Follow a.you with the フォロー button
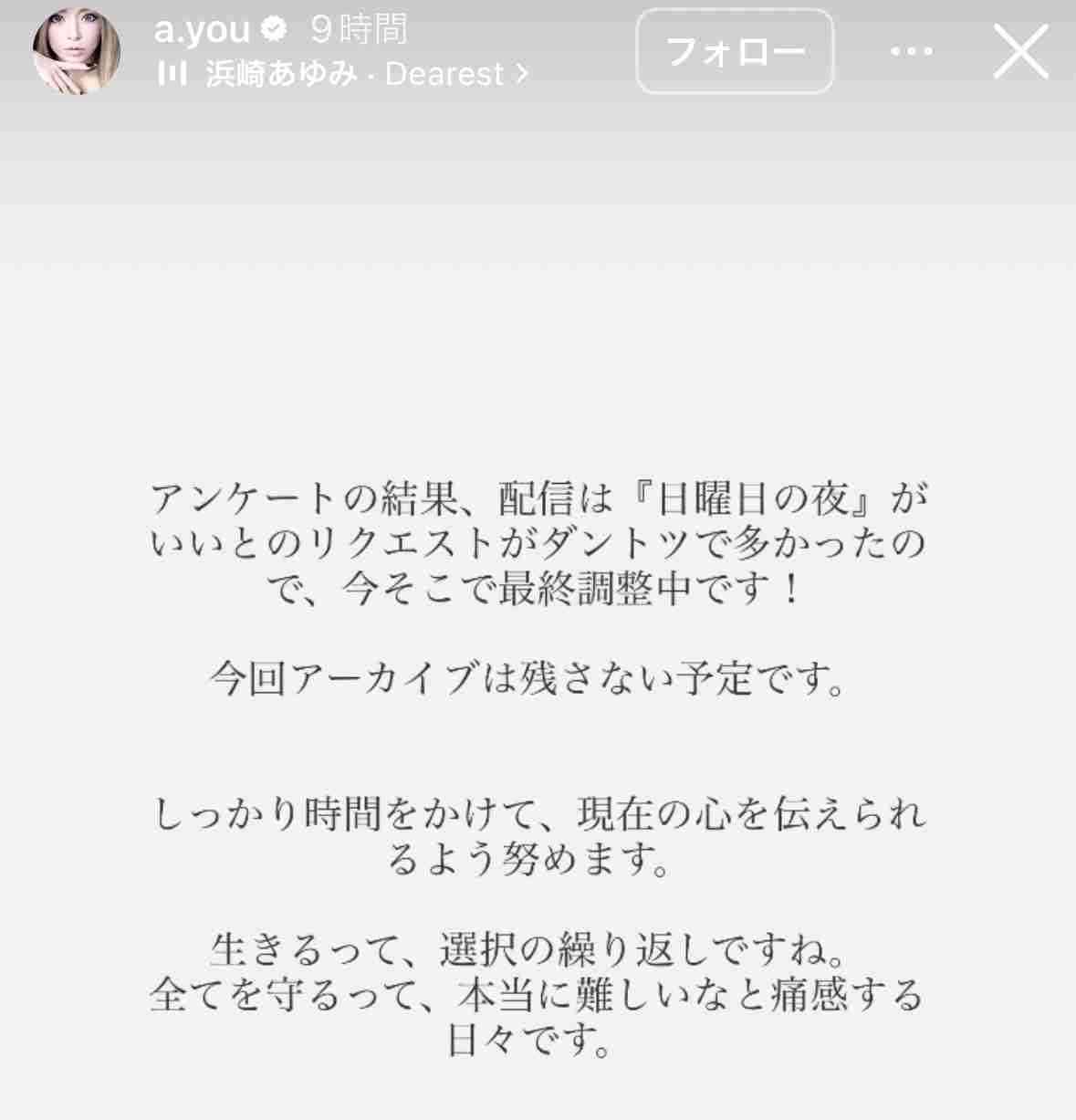The image size is (1076, 1120). point(735,51)
